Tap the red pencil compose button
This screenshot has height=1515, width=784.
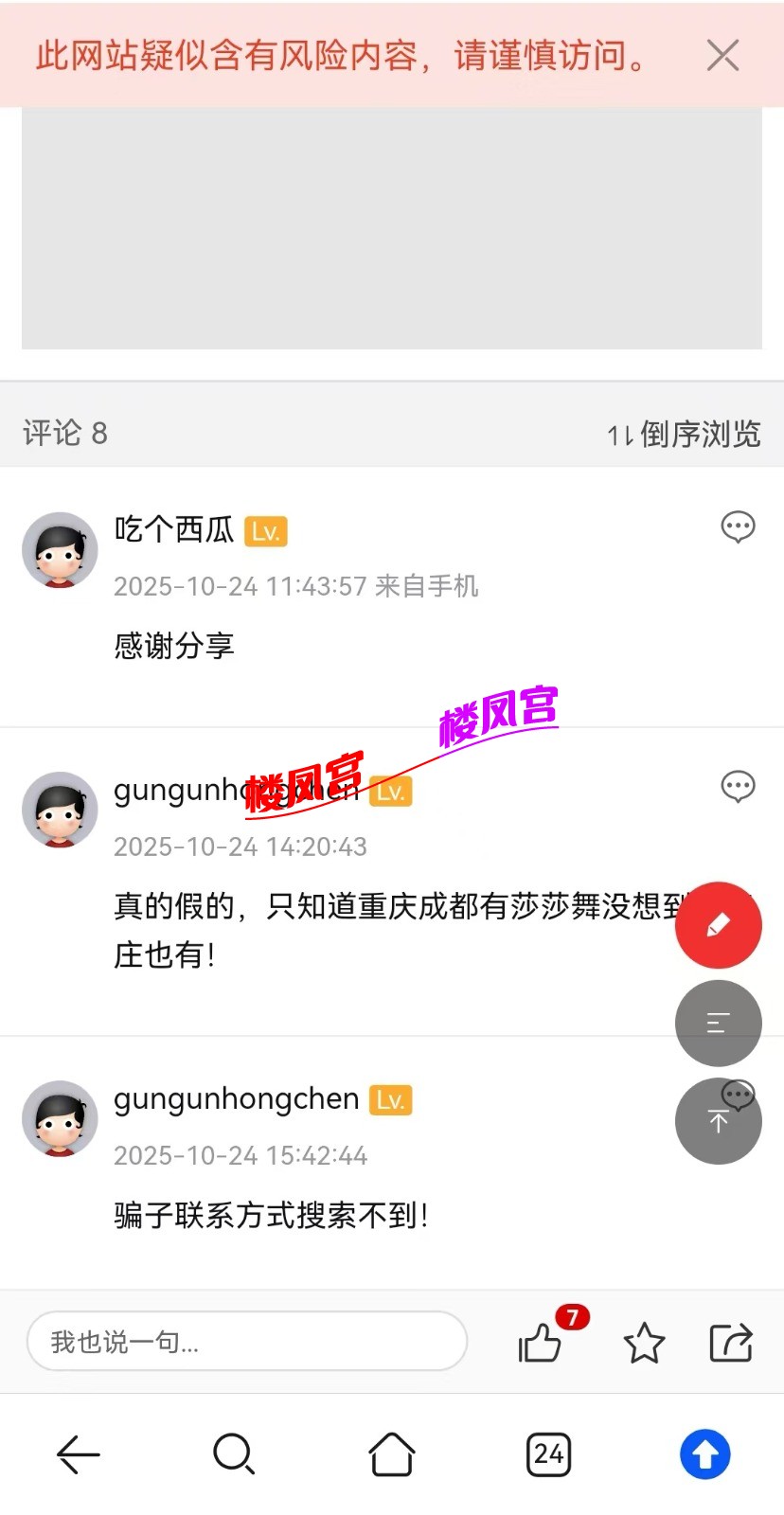[x=718, y=925]
